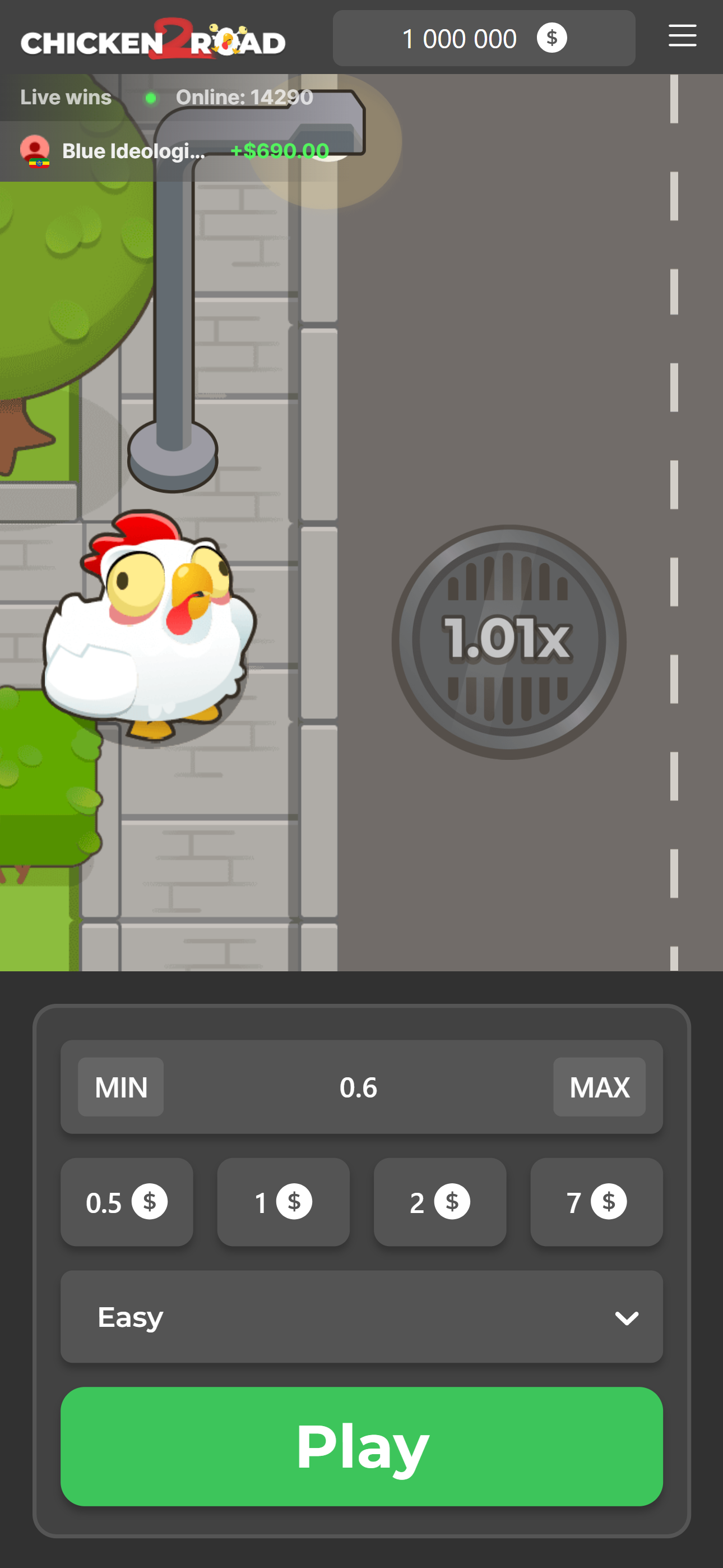Choose the 0.5 dollar bet chip
The image size is (723, 1568).
coord(127,1202)
